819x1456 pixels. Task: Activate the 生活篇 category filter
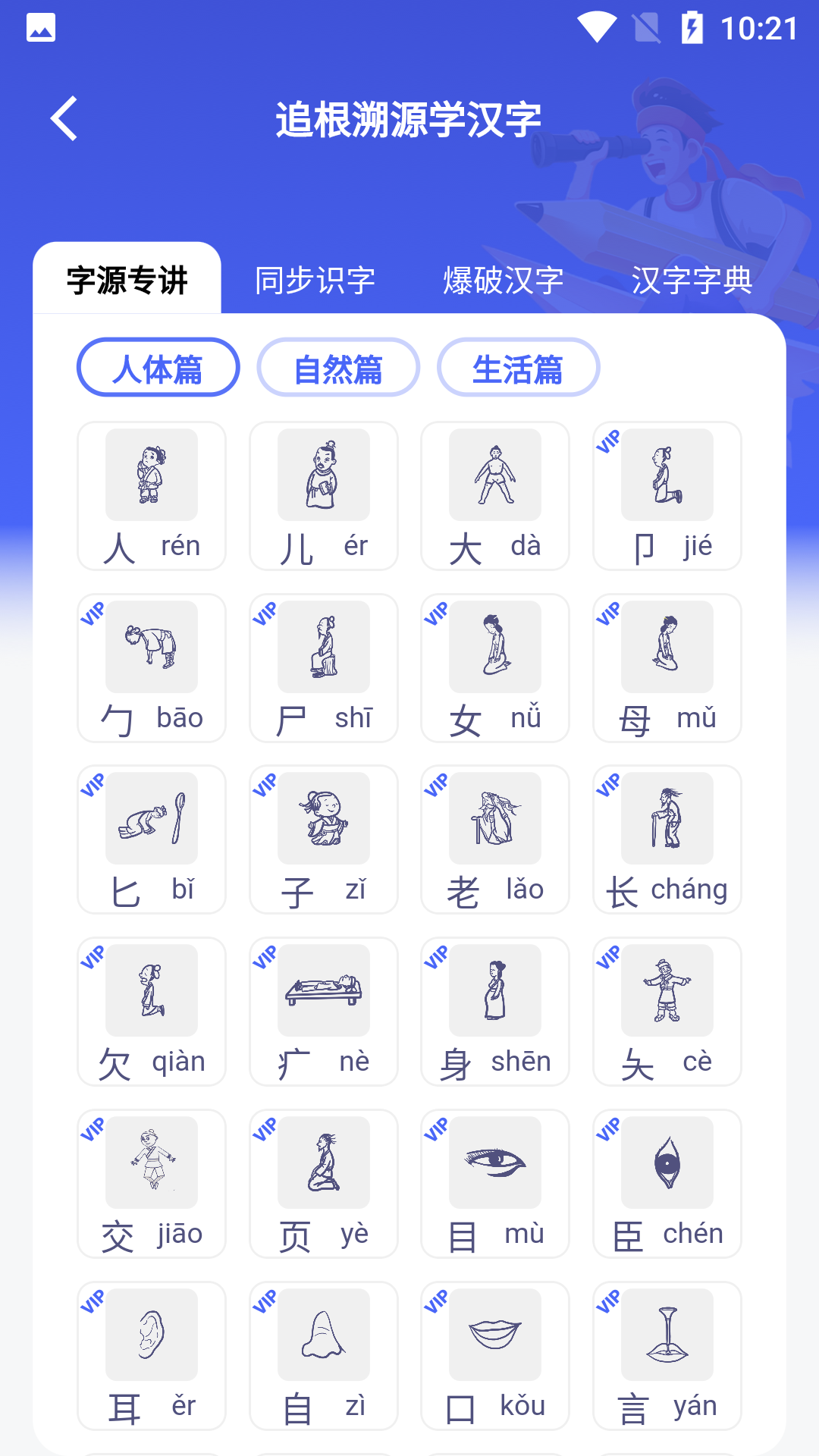[x=518, y=366]
